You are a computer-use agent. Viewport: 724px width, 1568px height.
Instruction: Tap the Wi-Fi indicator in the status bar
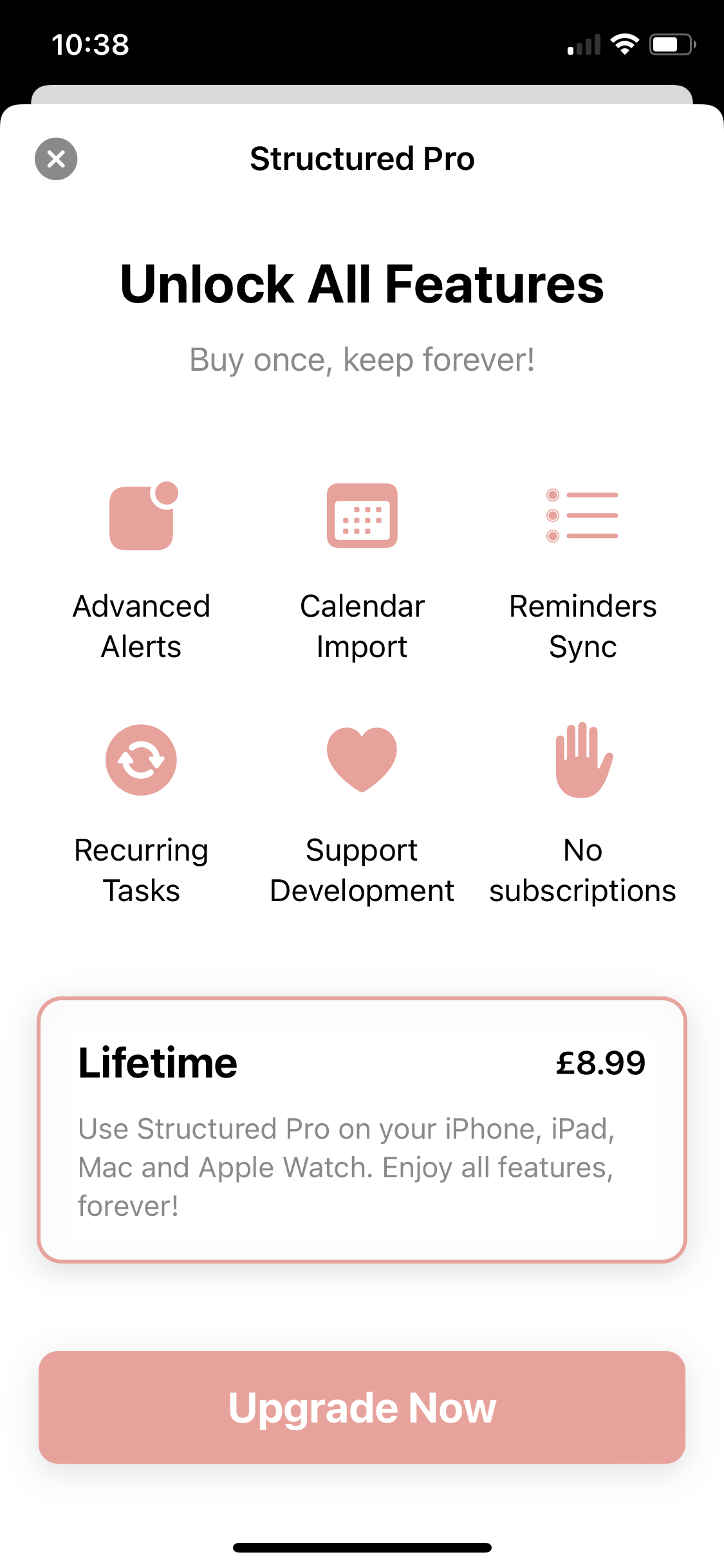(x=624, y=42)
